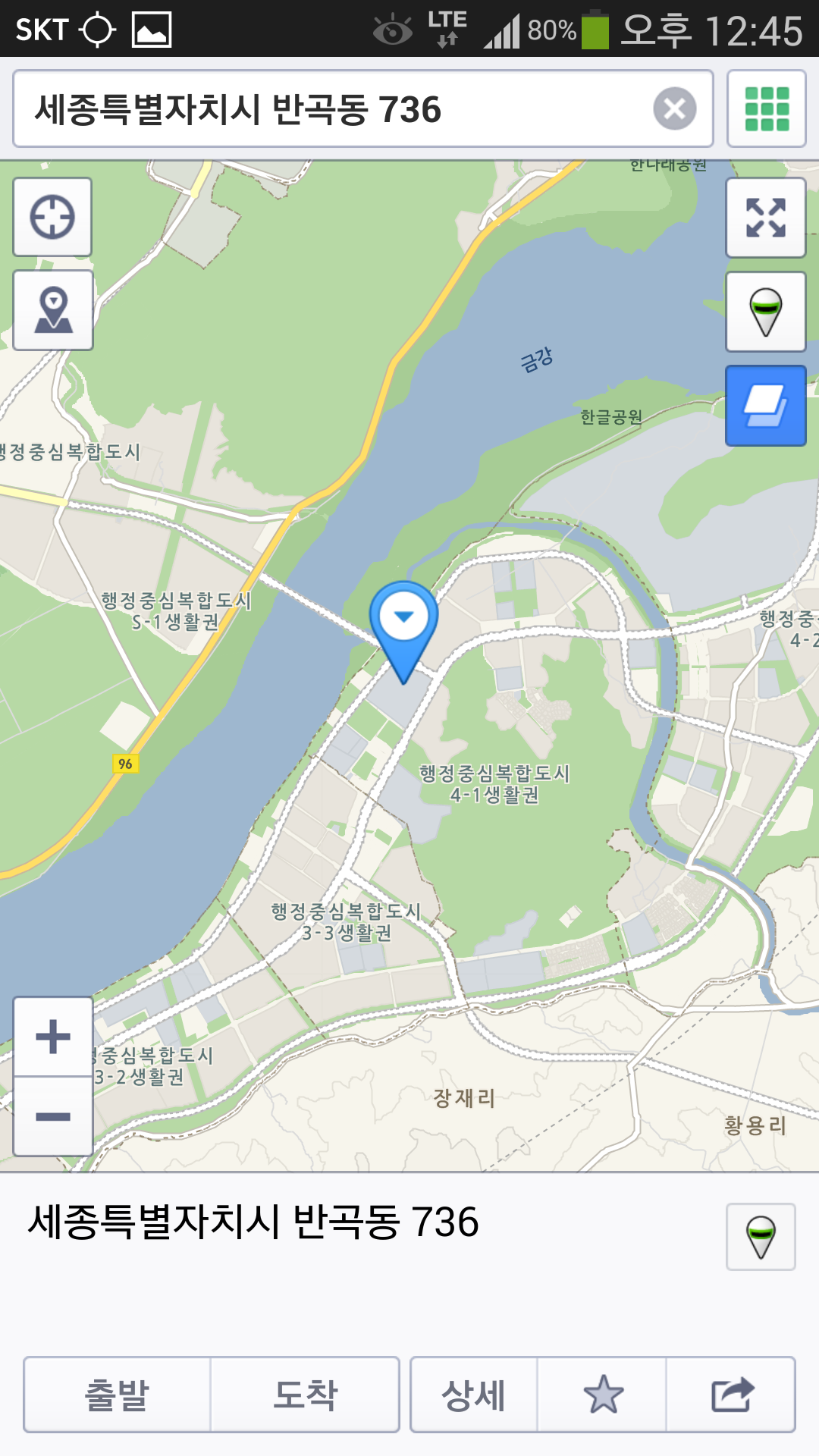Open the map layers button
819x1456 pixels.
coord(765,406)
